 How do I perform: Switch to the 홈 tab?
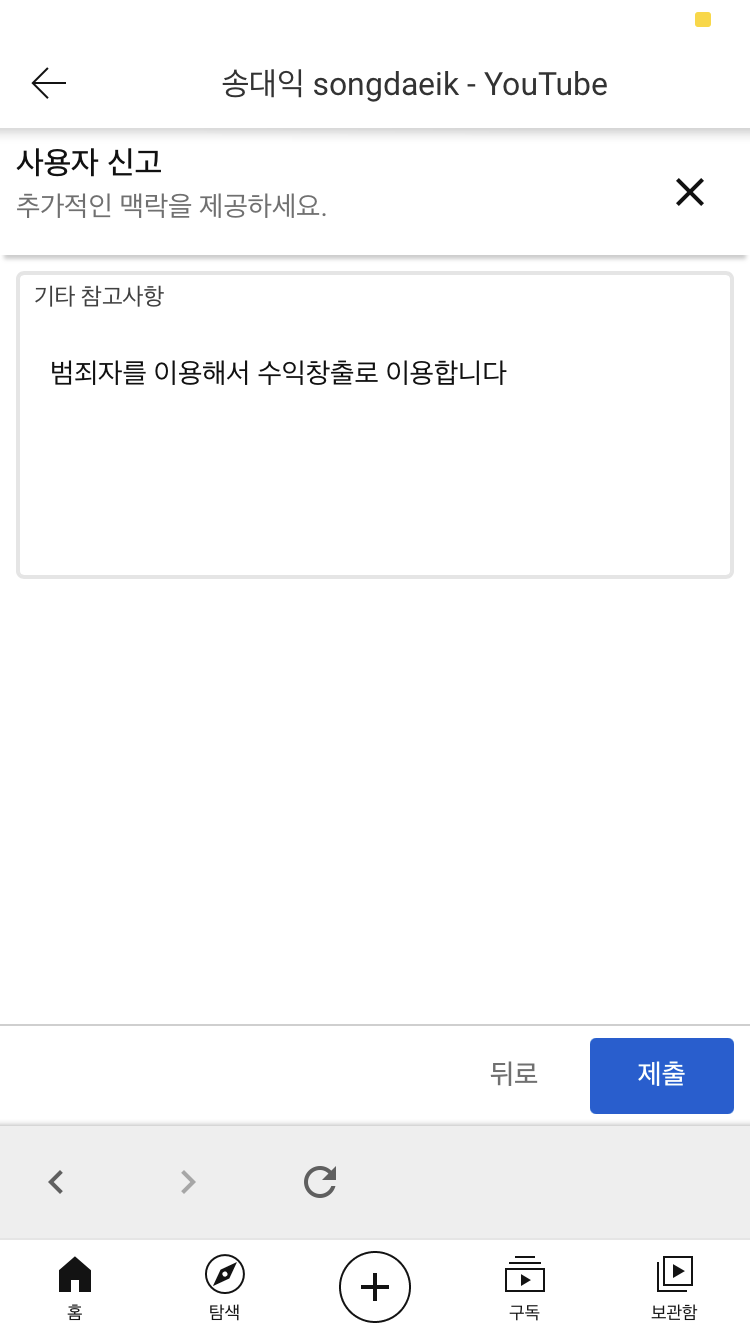coord(75,1287)
